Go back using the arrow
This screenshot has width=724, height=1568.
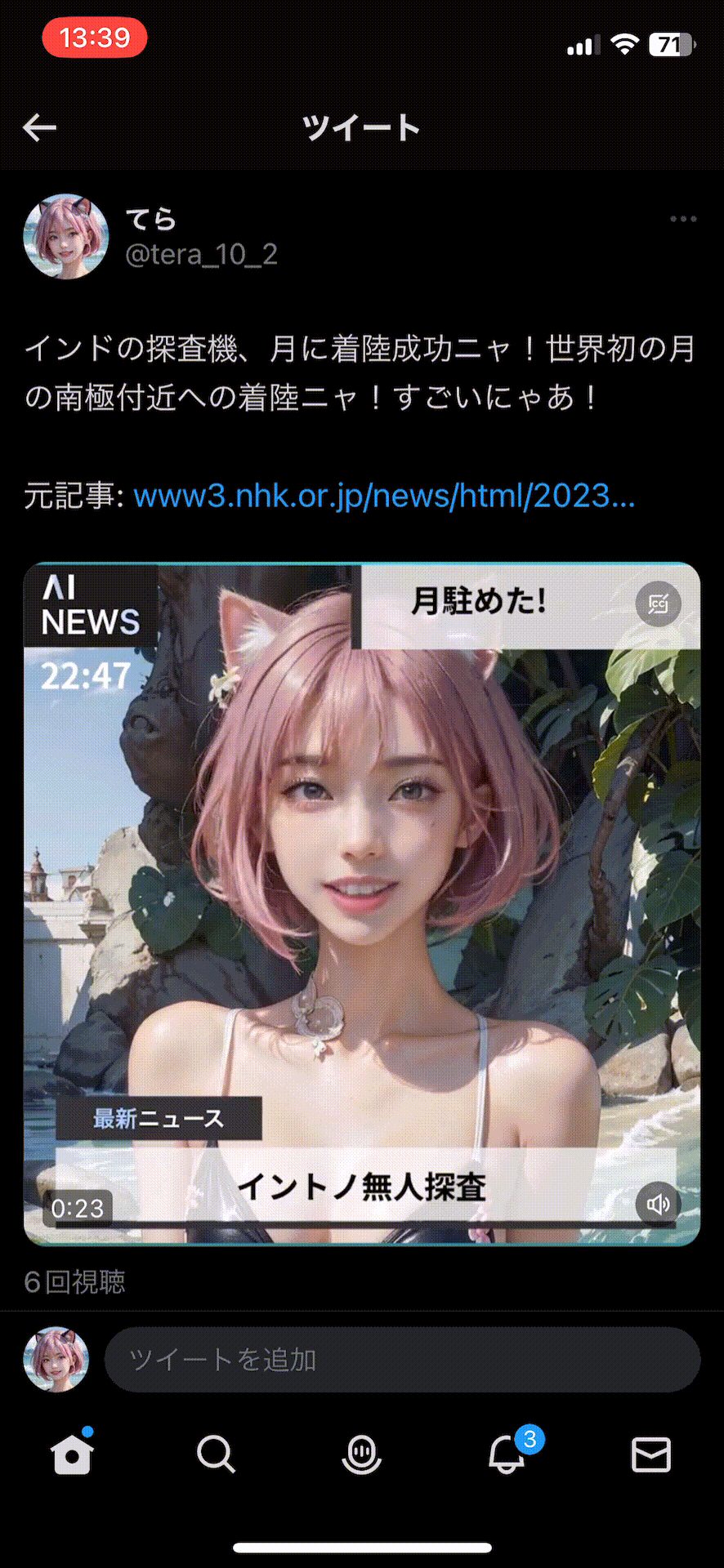click(39, 127)
